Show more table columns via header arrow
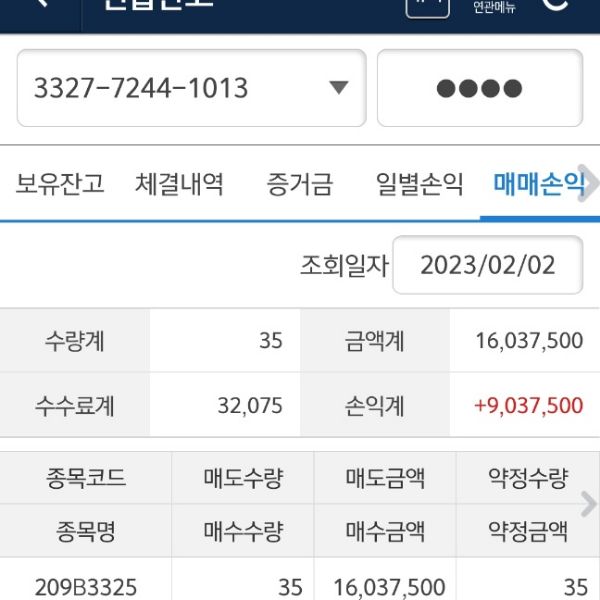This screenshot has width=600, height=600. 589,505
